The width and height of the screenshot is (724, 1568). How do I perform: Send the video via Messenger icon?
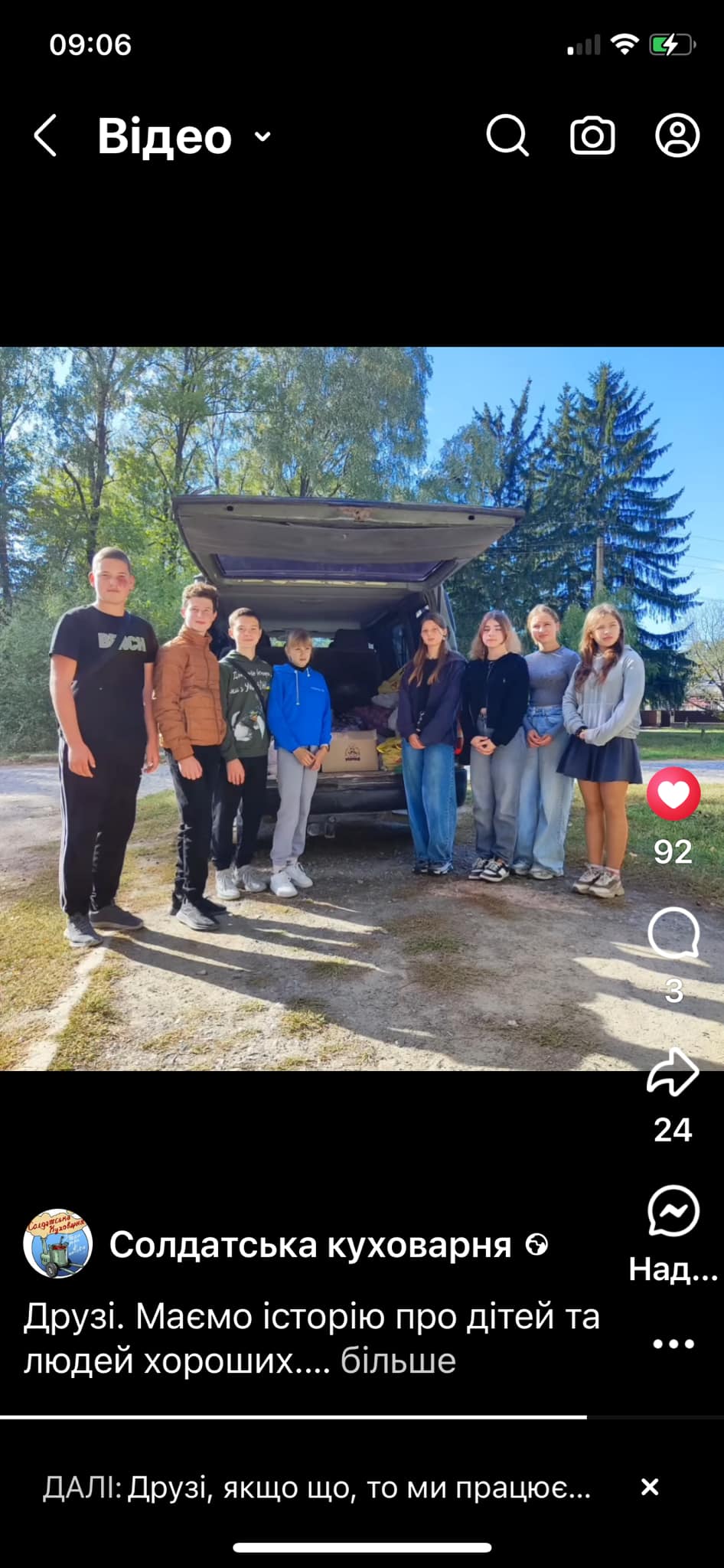(x=673, y=1211)
